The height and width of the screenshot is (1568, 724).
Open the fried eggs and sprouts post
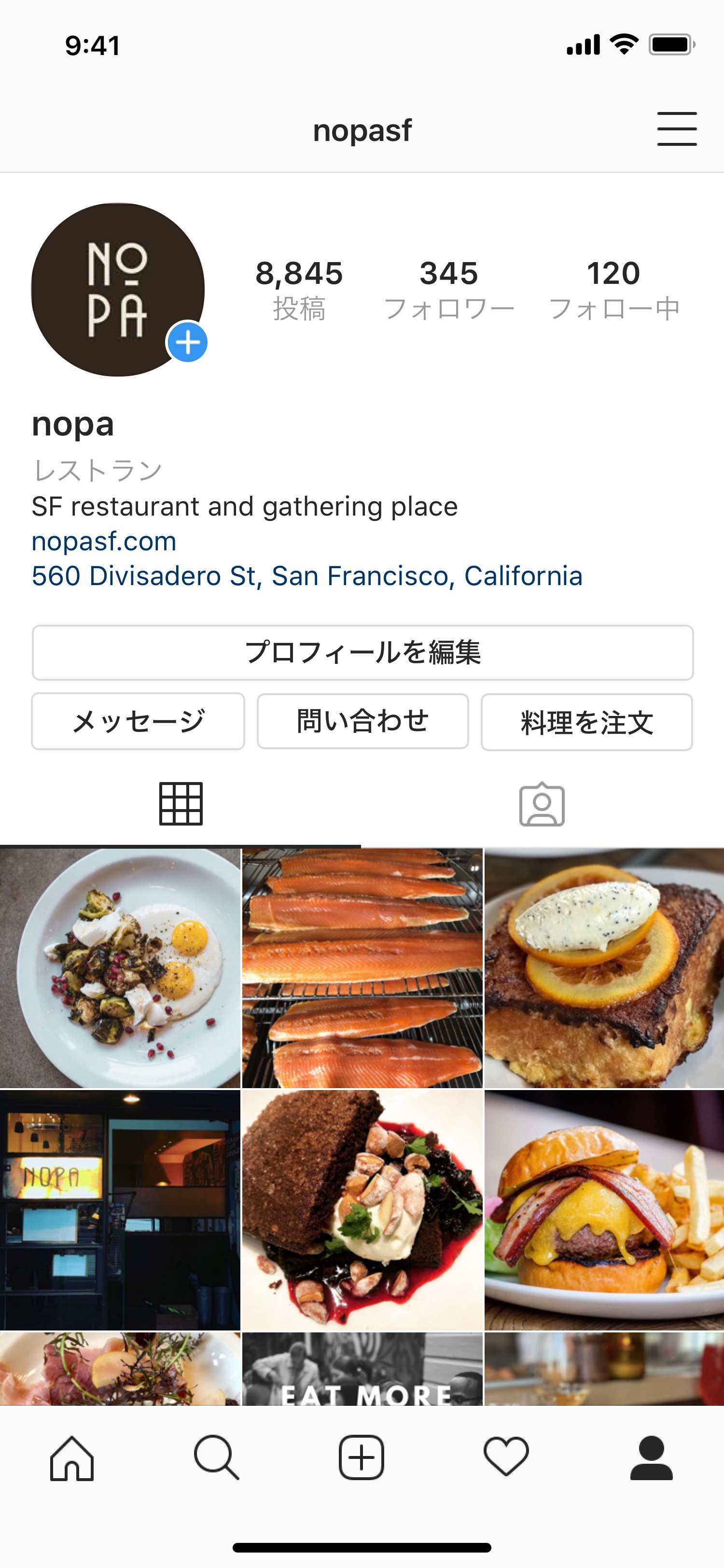click(x=120, y=968)
